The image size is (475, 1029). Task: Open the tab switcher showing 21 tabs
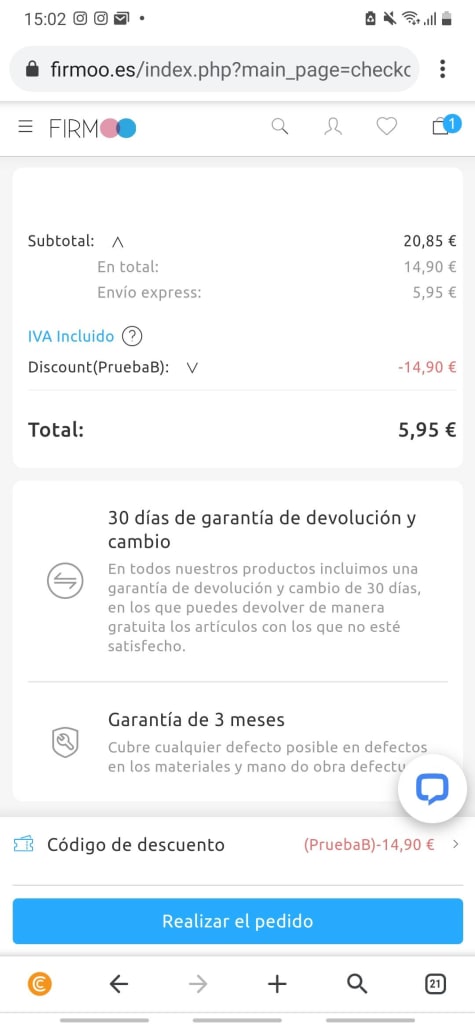(435, 983)
